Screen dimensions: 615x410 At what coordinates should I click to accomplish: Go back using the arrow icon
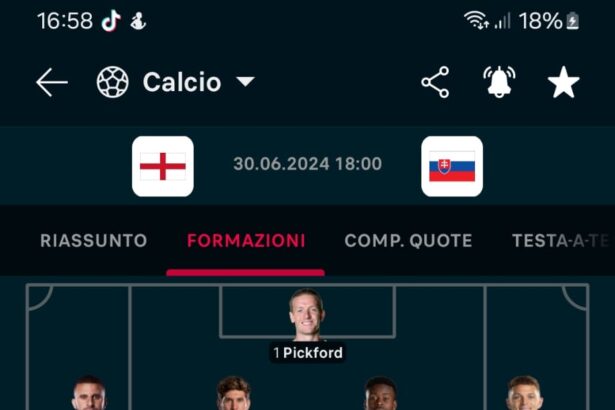click(51, 82)
